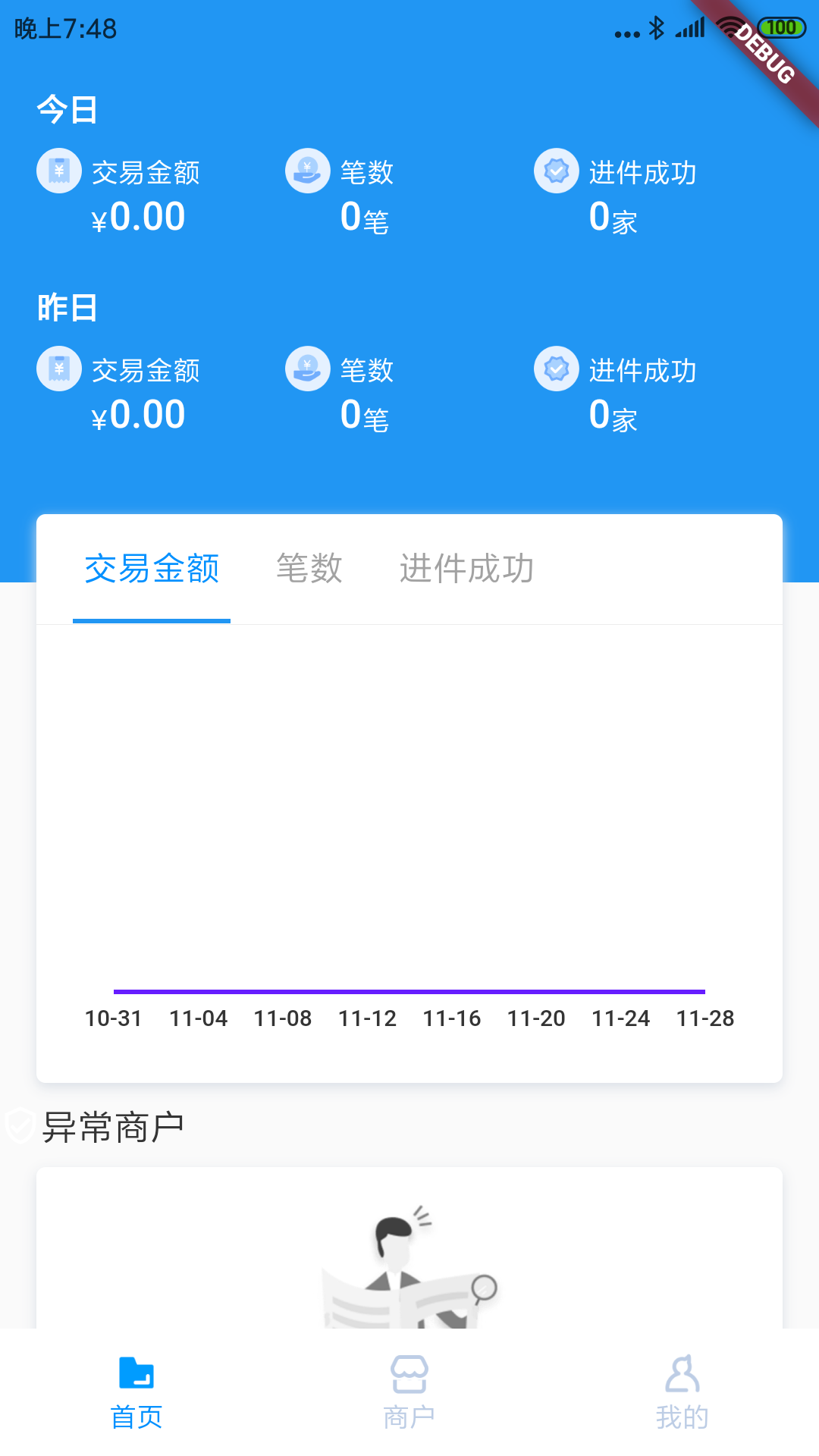Click the 今日 进件成功 badge icon
The height and width of the screenshot is (1456, 819).
(556, 171)
